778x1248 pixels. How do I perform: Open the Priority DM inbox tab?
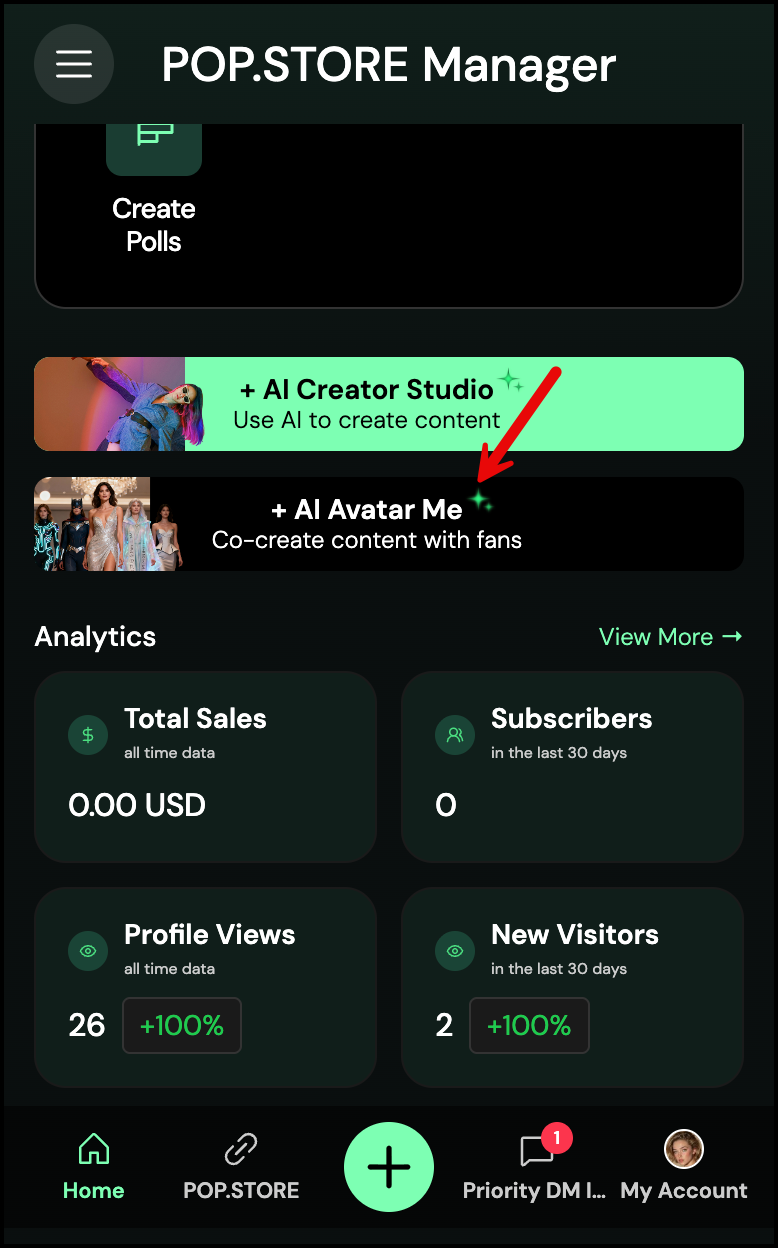tap(535, 1167)
